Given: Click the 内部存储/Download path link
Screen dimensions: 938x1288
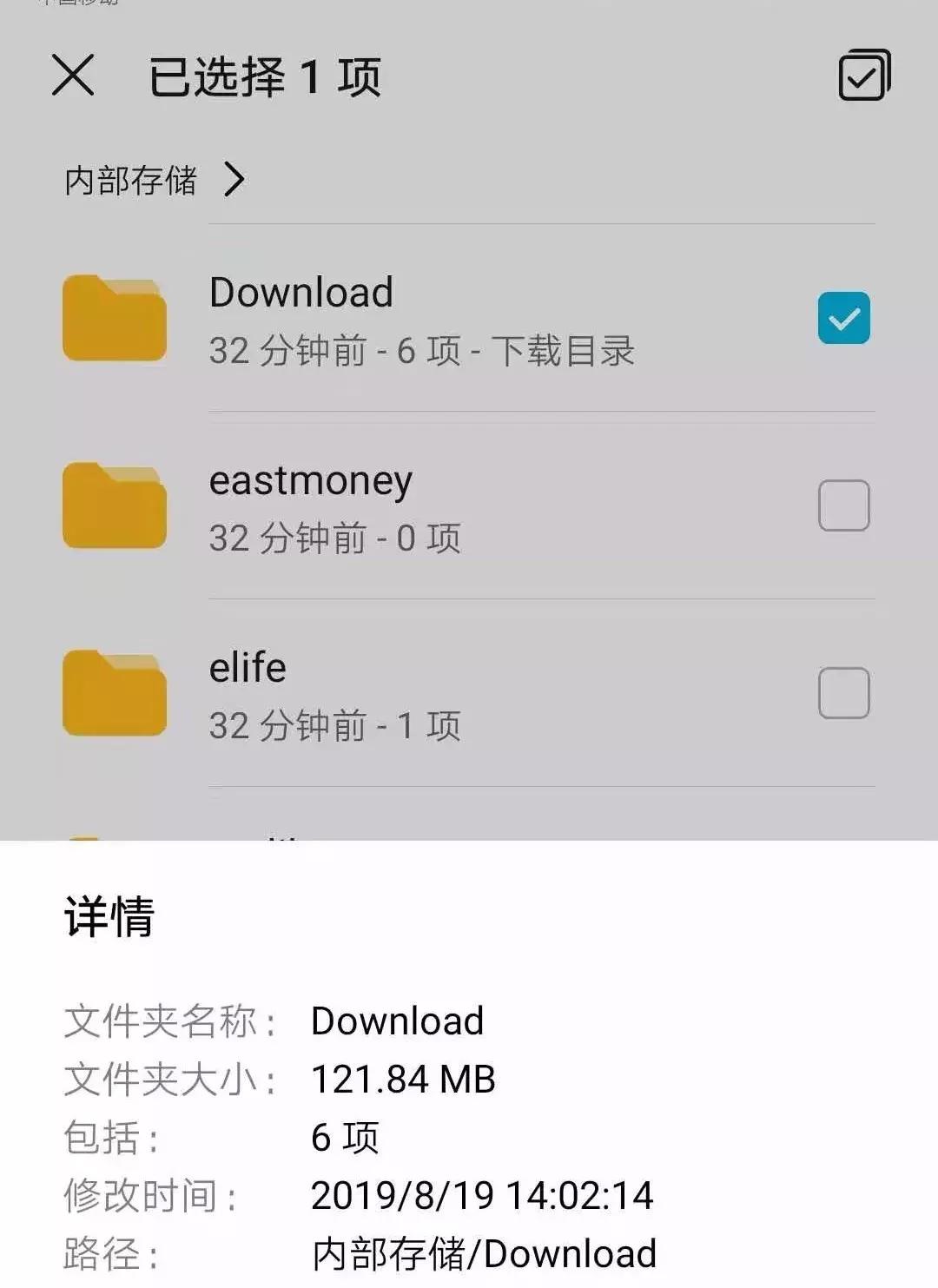Looking at the screenshot, I should (x=483, y=1253).
